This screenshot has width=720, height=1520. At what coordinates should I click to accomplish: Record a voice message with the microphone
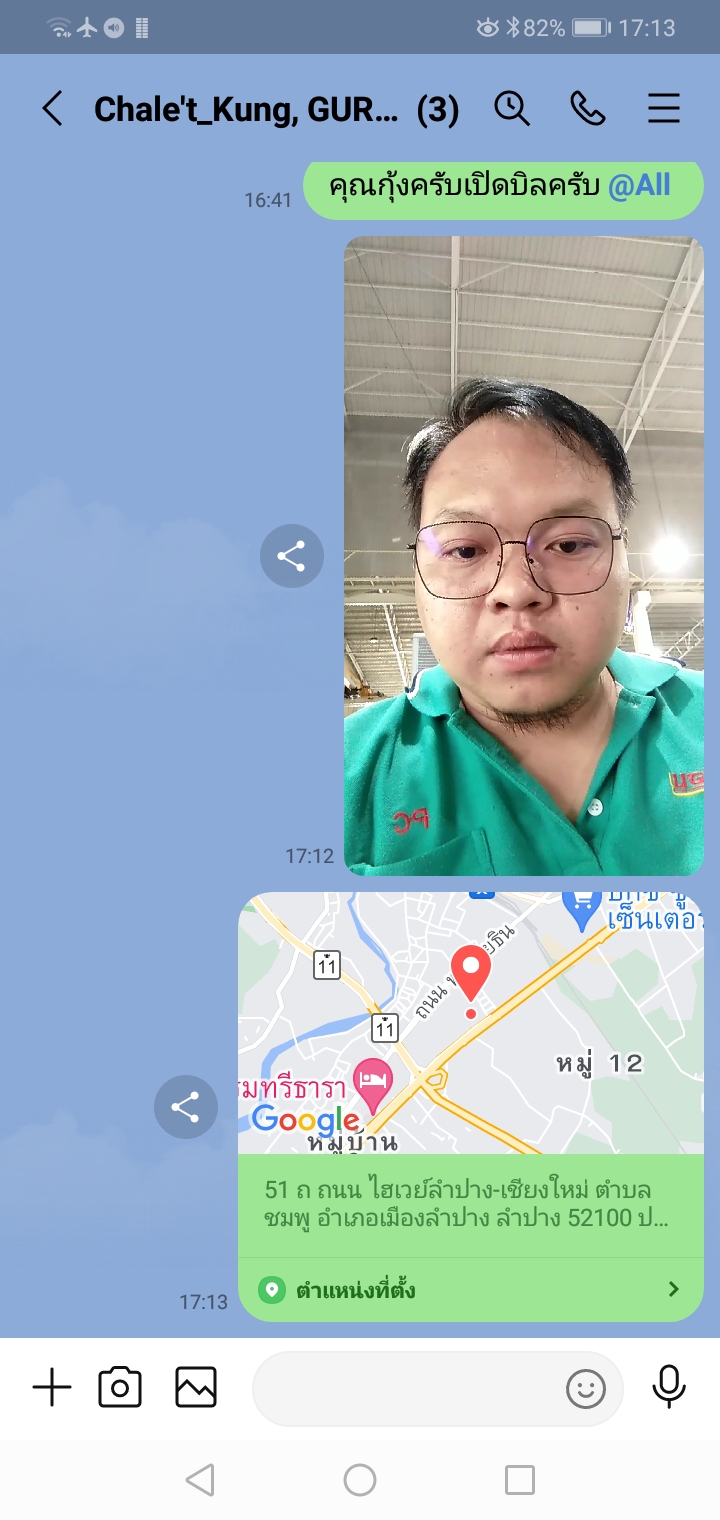[668, 1386]
